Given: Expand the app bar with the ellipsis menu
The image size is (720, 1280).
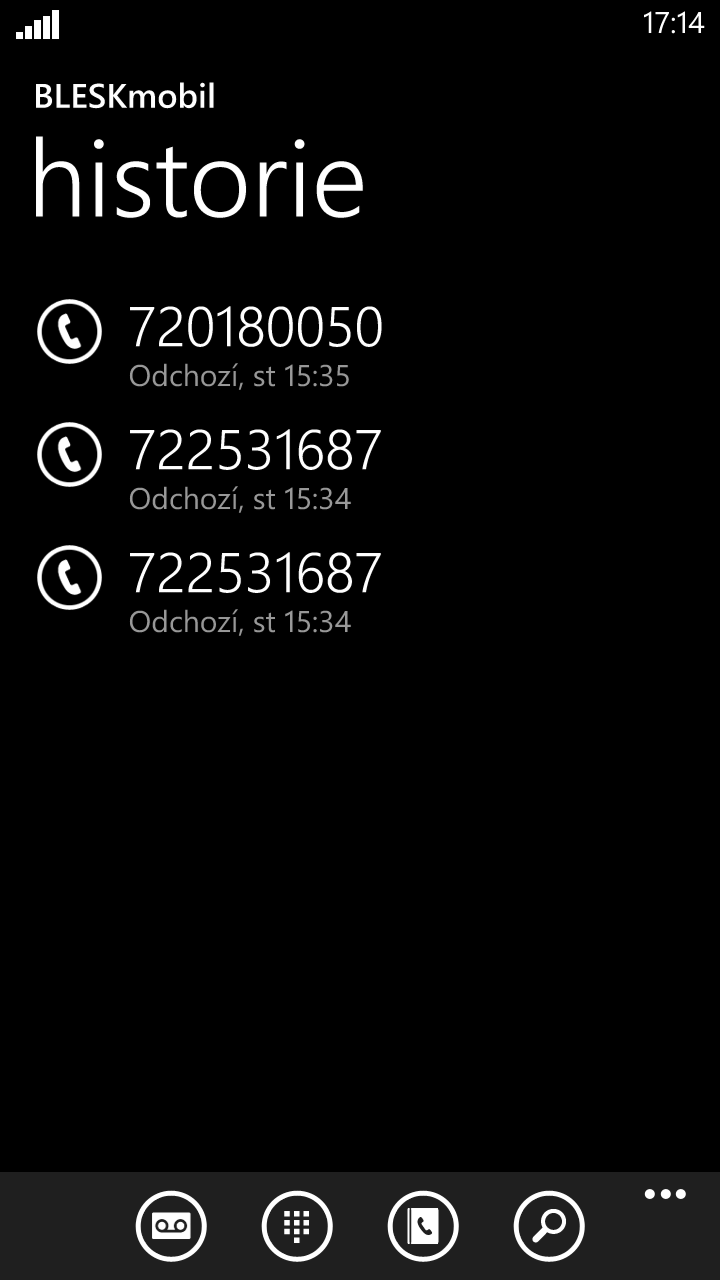Looking at the screenshot, I should [662, 1192].
